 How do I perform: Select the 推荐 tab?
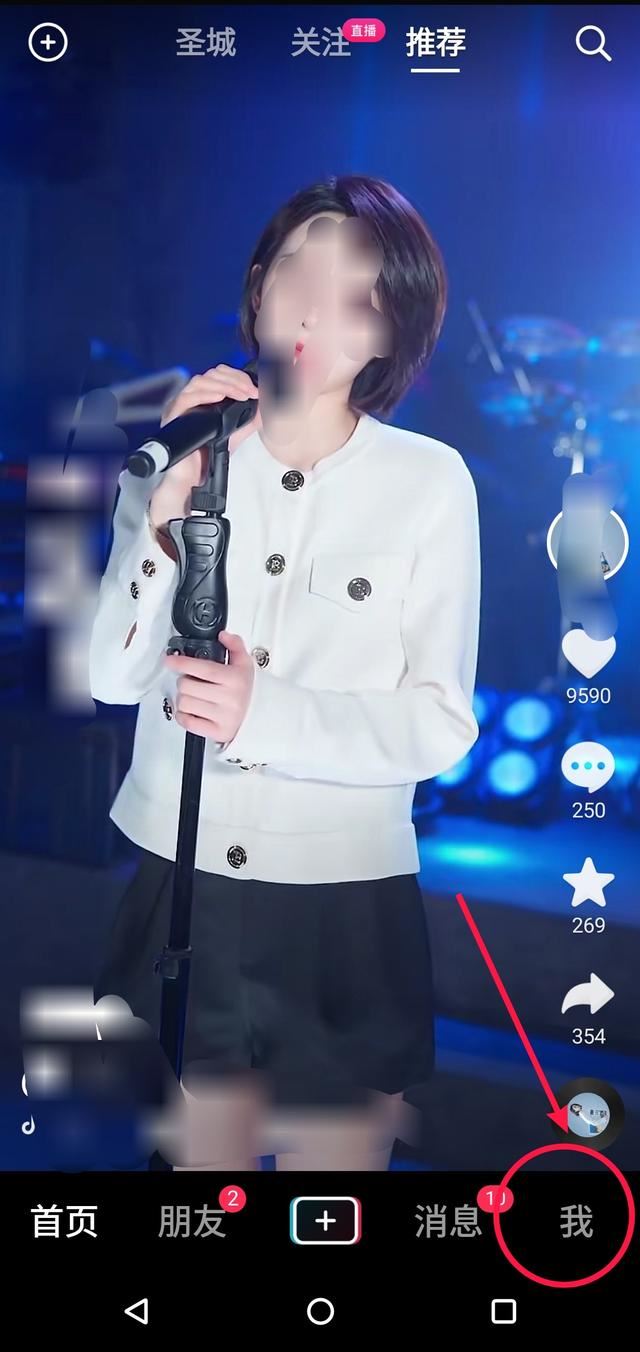coord(436,43)
